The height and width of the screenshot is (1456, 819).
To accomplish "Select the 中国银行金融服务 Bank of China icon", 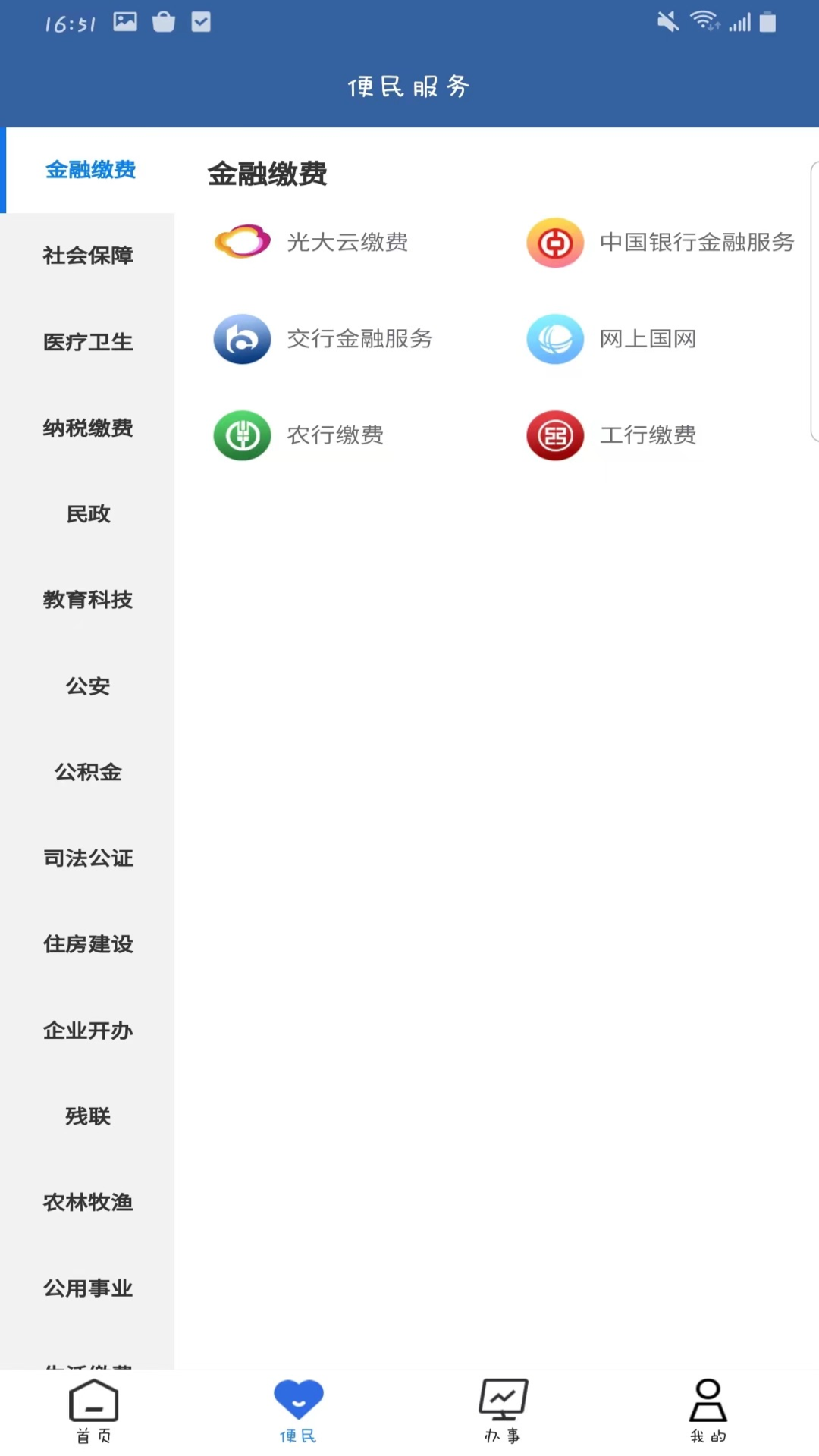I will tap(555, 243).
